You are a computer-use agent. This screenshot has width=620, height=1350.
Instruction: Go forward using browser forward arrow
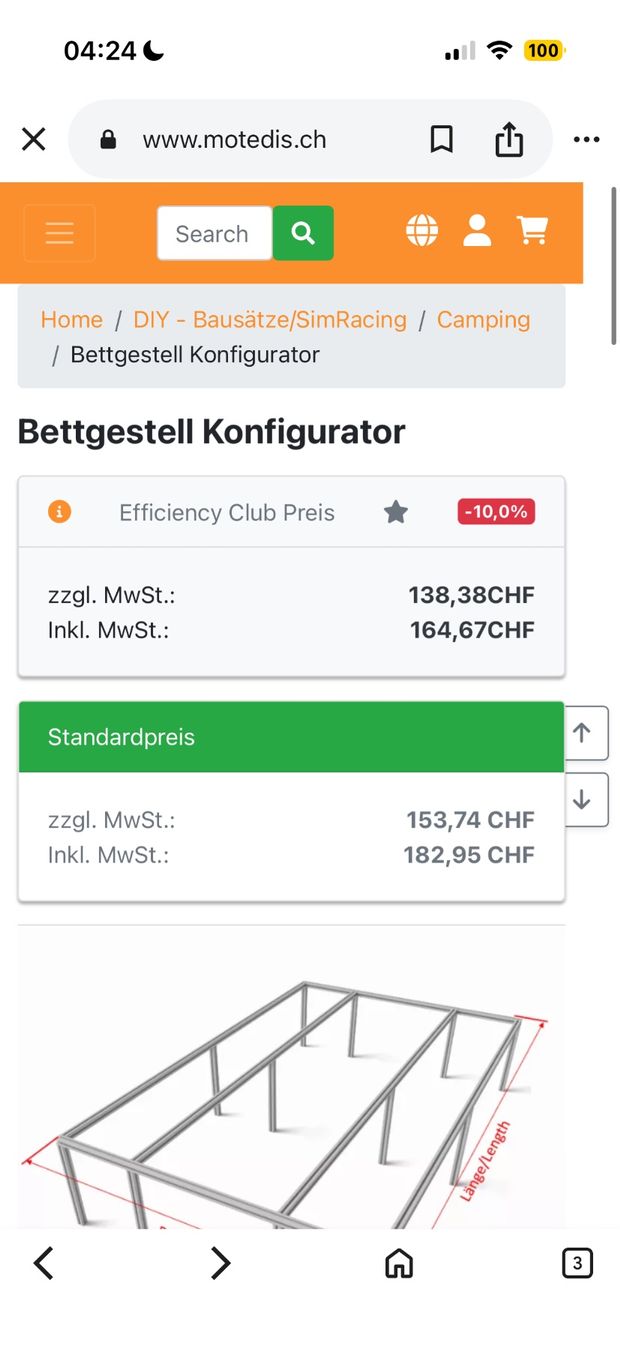click(220, 1264)
